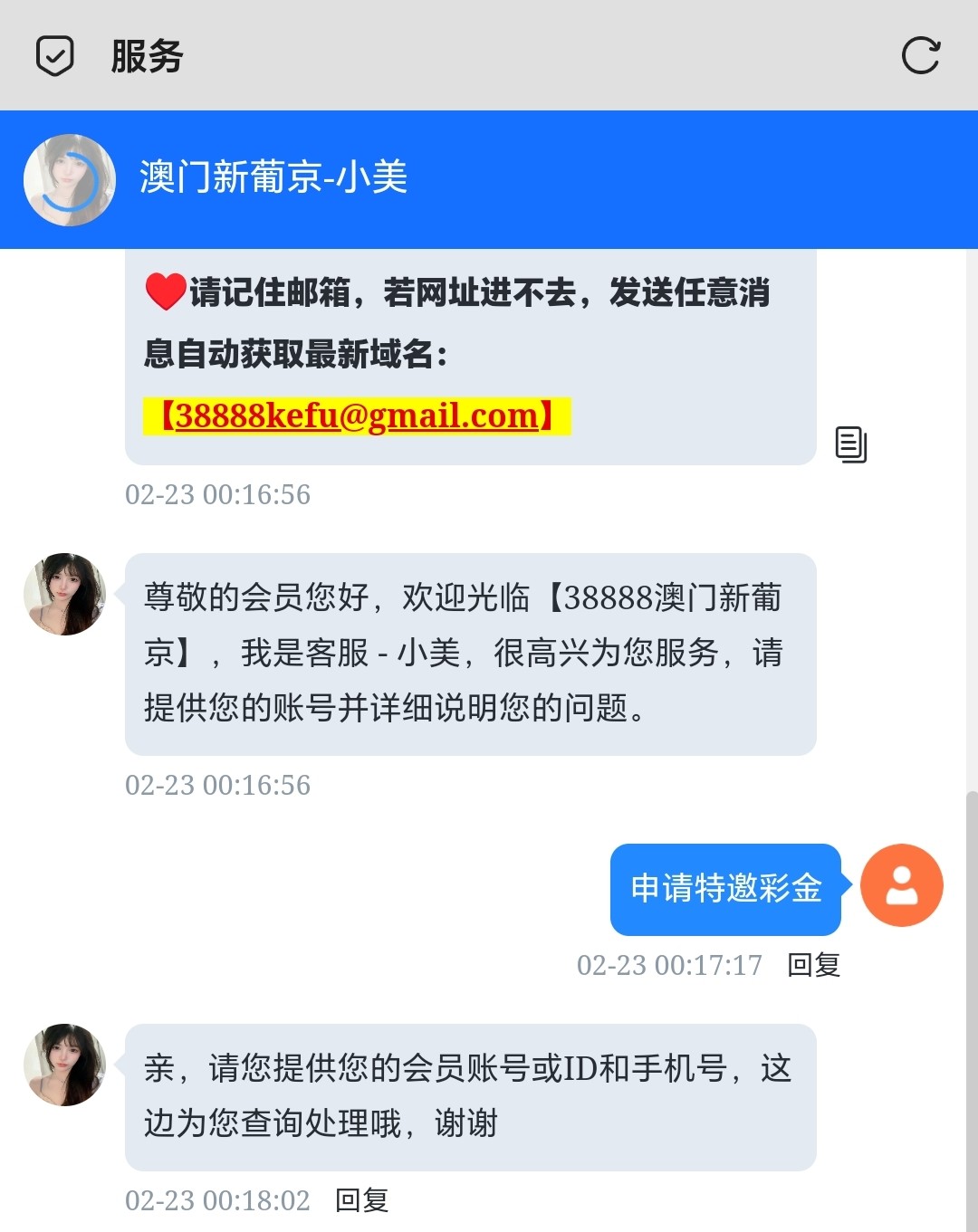Tap the shield icon next to 服务
The image size is (978, 1232).
click(x=54, y=56)
